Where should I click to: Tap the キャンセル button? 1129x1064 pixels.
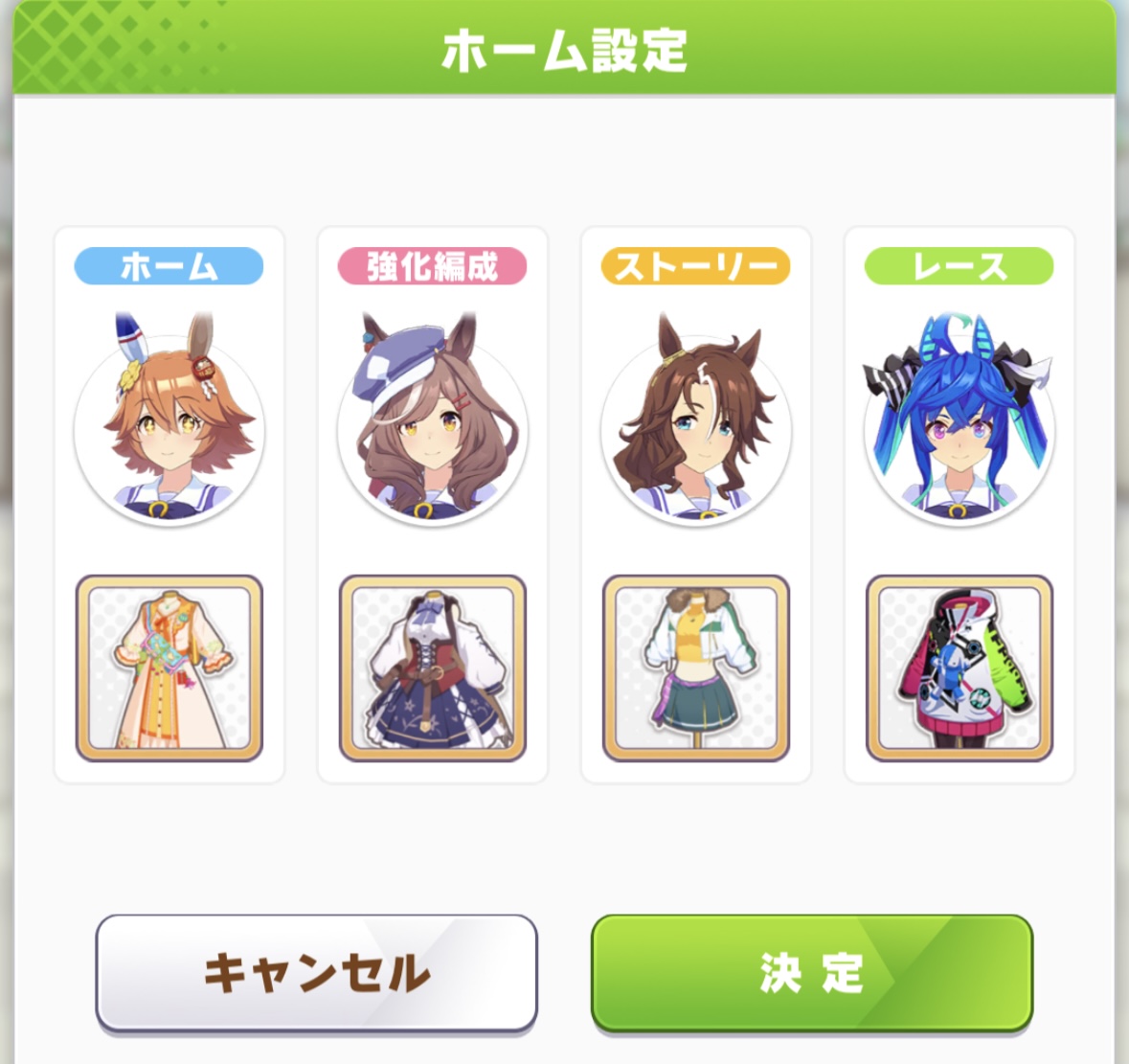(x=316, y=972)
